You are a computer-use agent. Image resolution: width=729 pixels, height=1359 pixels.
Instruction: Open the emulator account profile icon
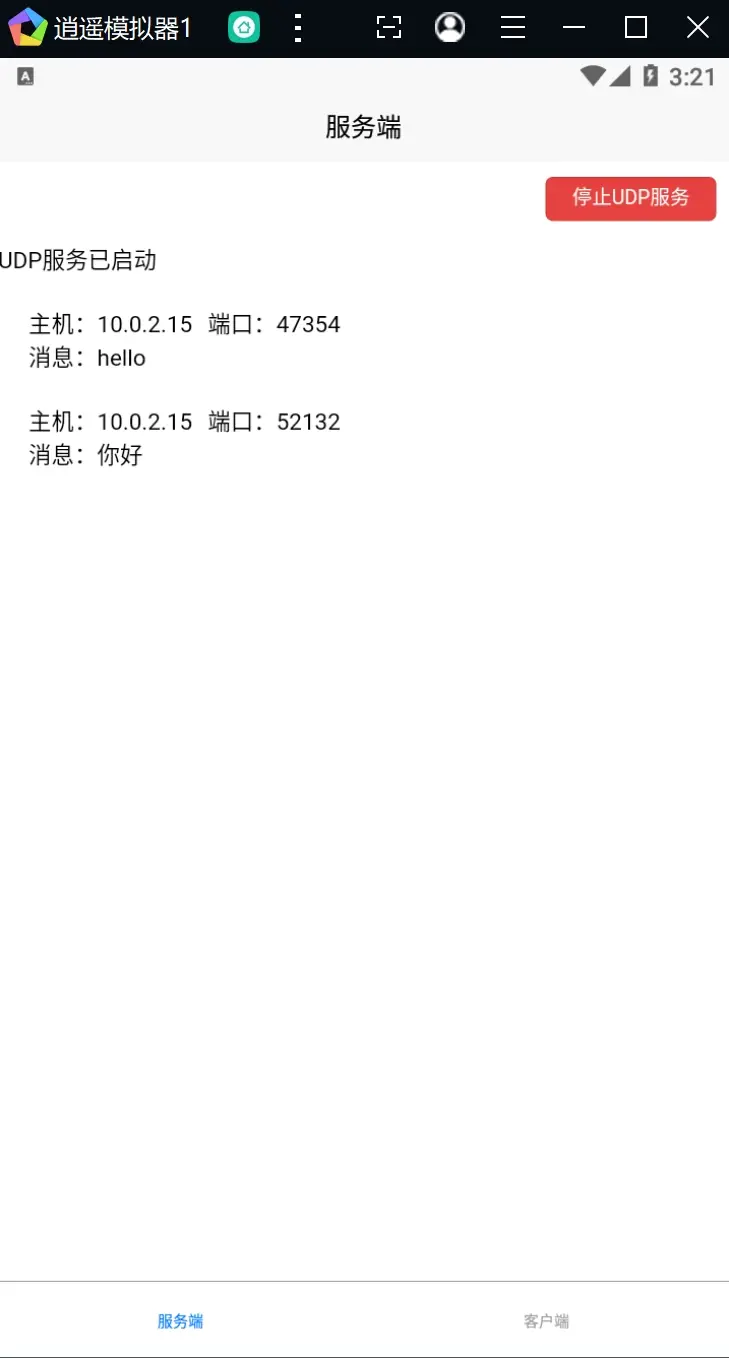[x=450, y=27]
